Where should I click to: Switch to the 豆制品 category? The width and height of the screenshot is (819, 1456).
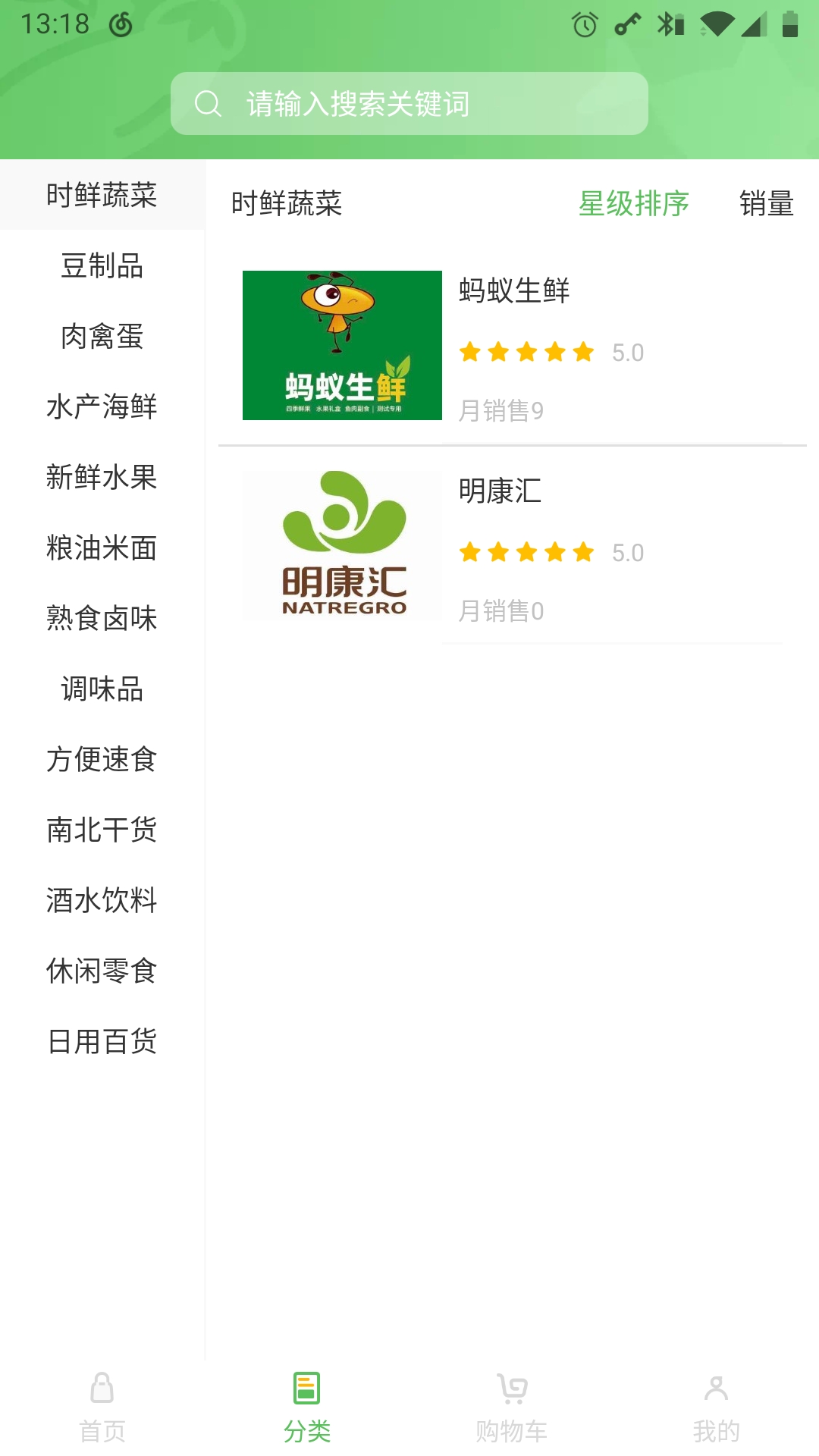[x=102, y=267]
